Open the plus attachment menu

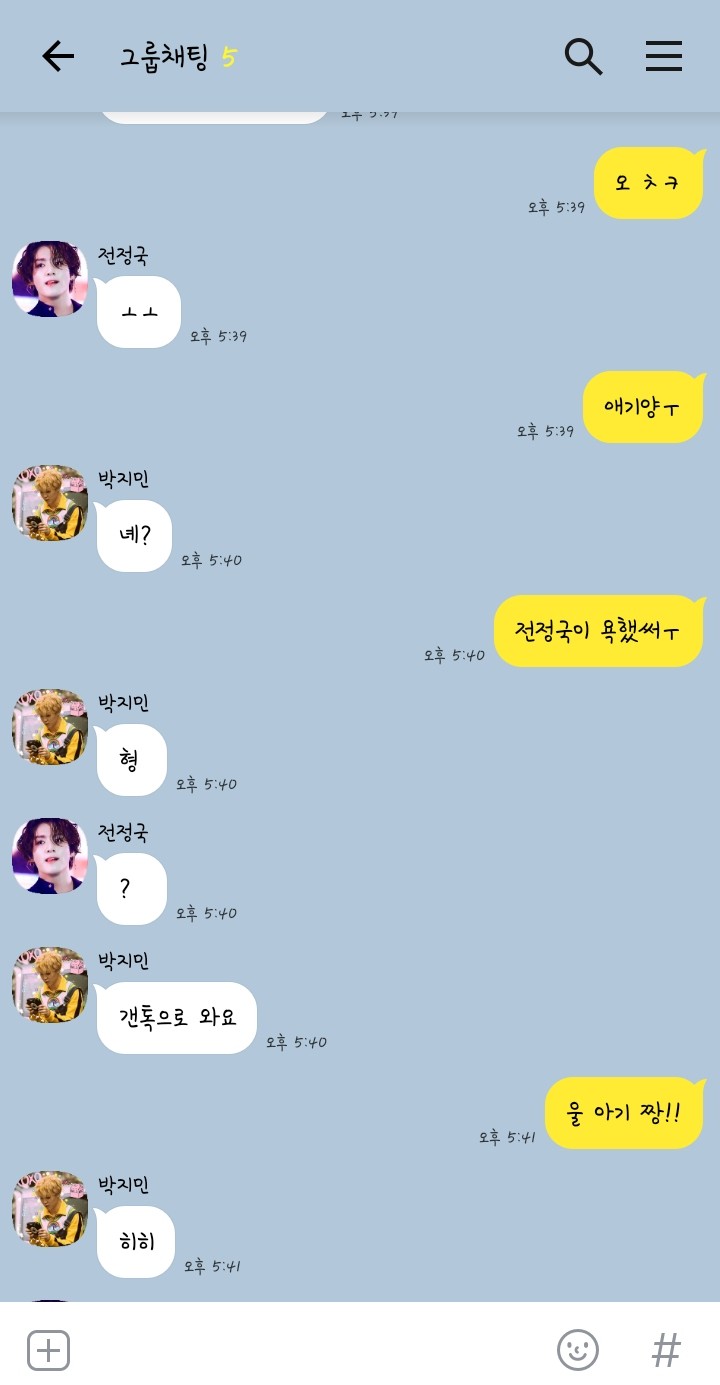tap(48, 1350)
